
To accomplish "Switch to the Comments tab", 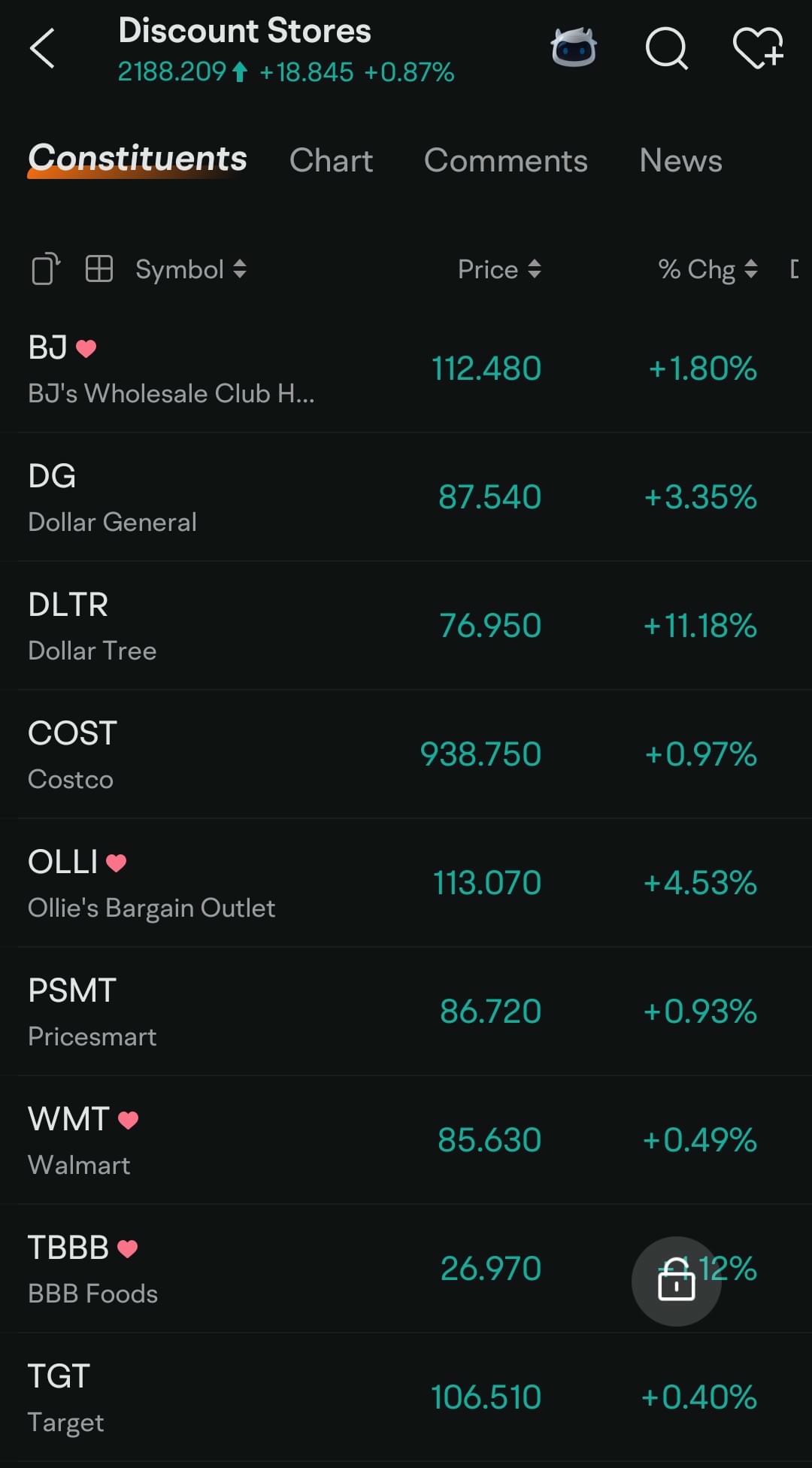I will [x=505, y=160].
